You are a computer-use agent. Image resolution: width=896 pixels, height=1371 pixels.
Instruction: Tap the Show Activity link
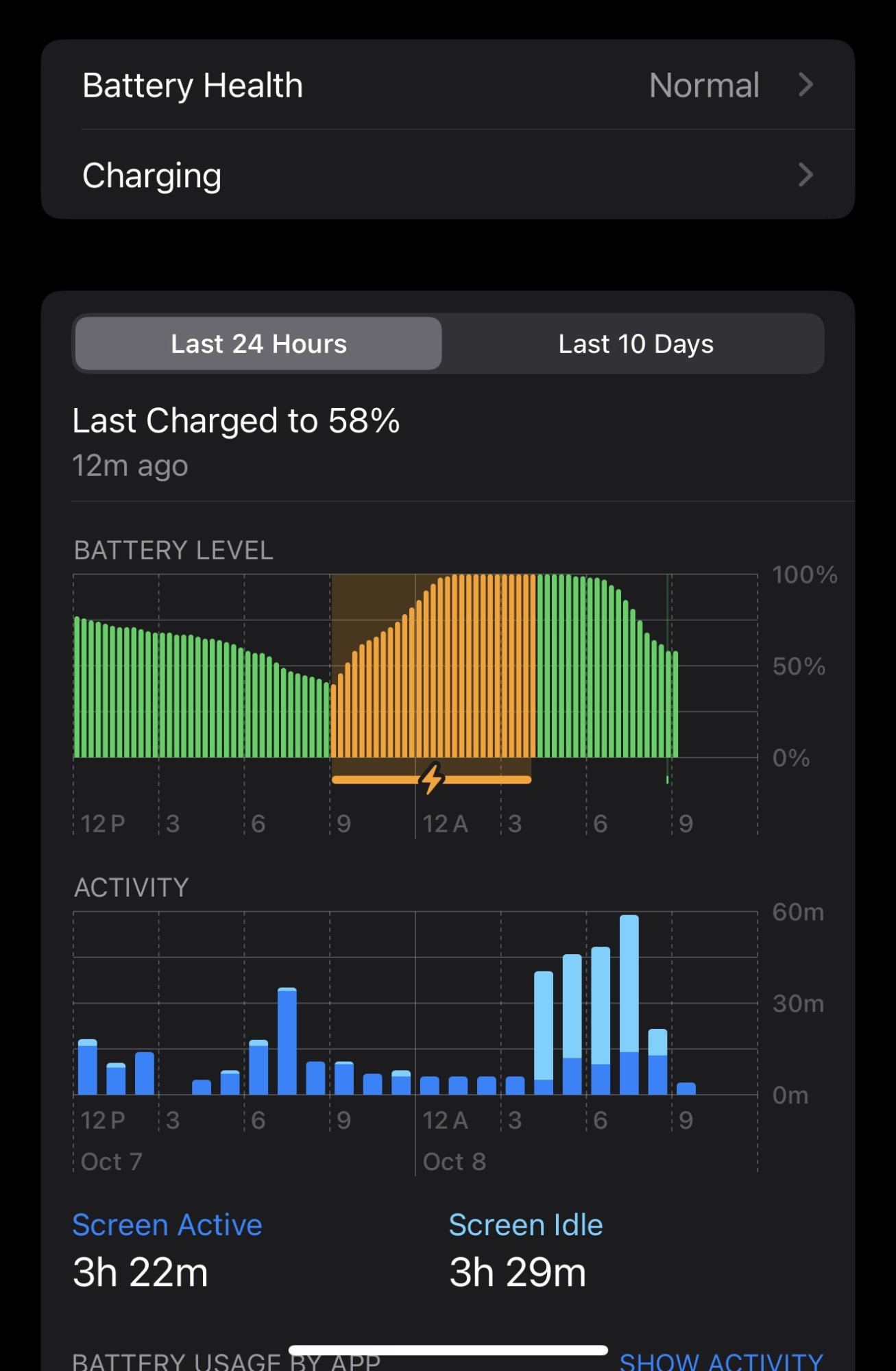(720, 1361)
